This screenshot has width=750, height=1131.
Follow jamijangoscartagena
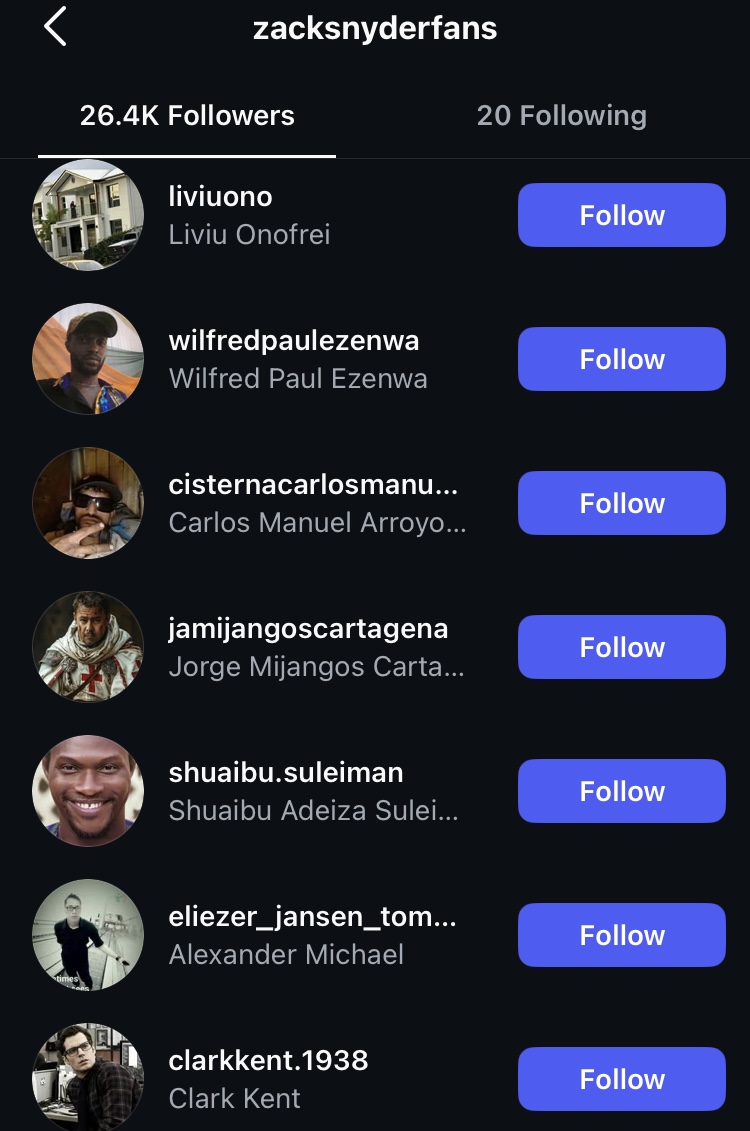coord(621,647)
